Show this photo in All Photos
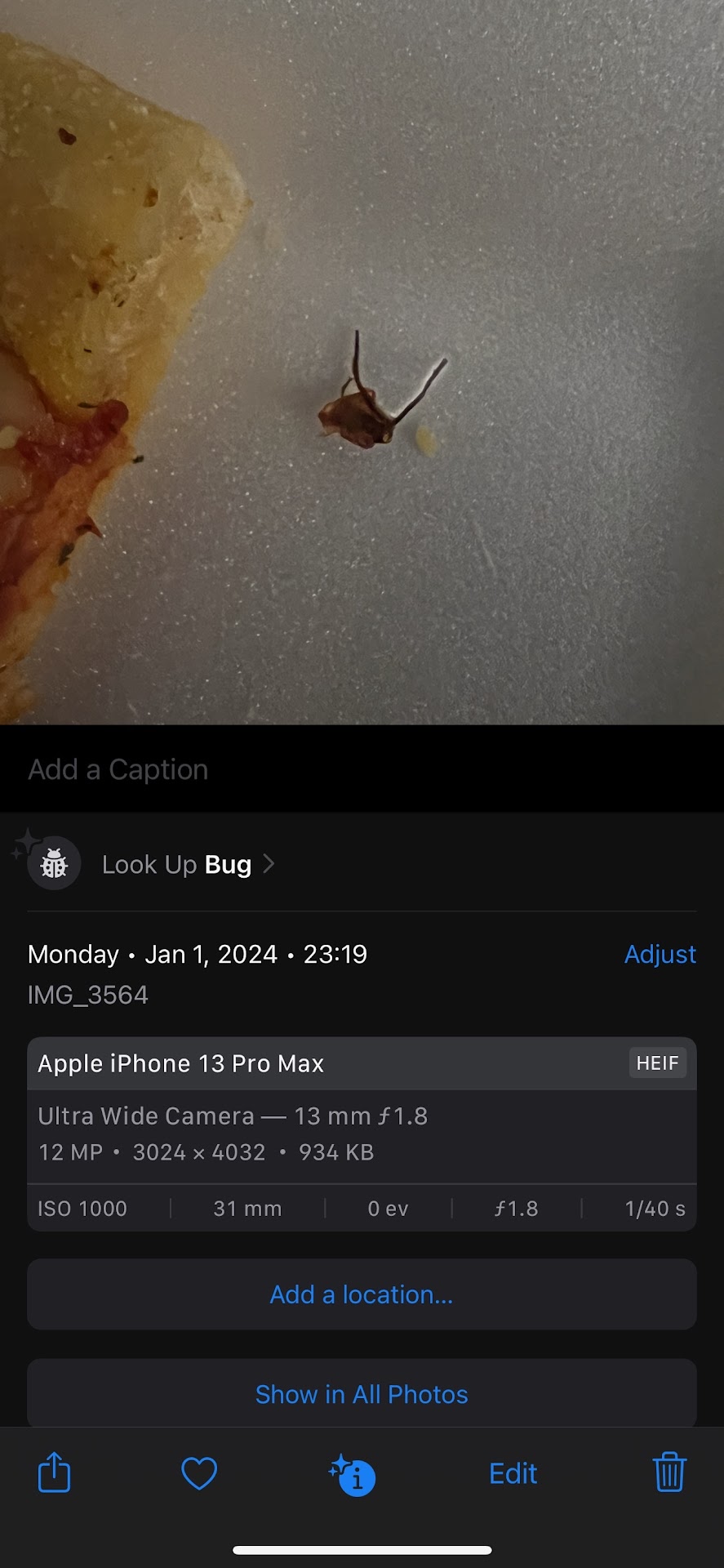The width and height of the screenshot is (724, 1568). [x=362, y=1394]
